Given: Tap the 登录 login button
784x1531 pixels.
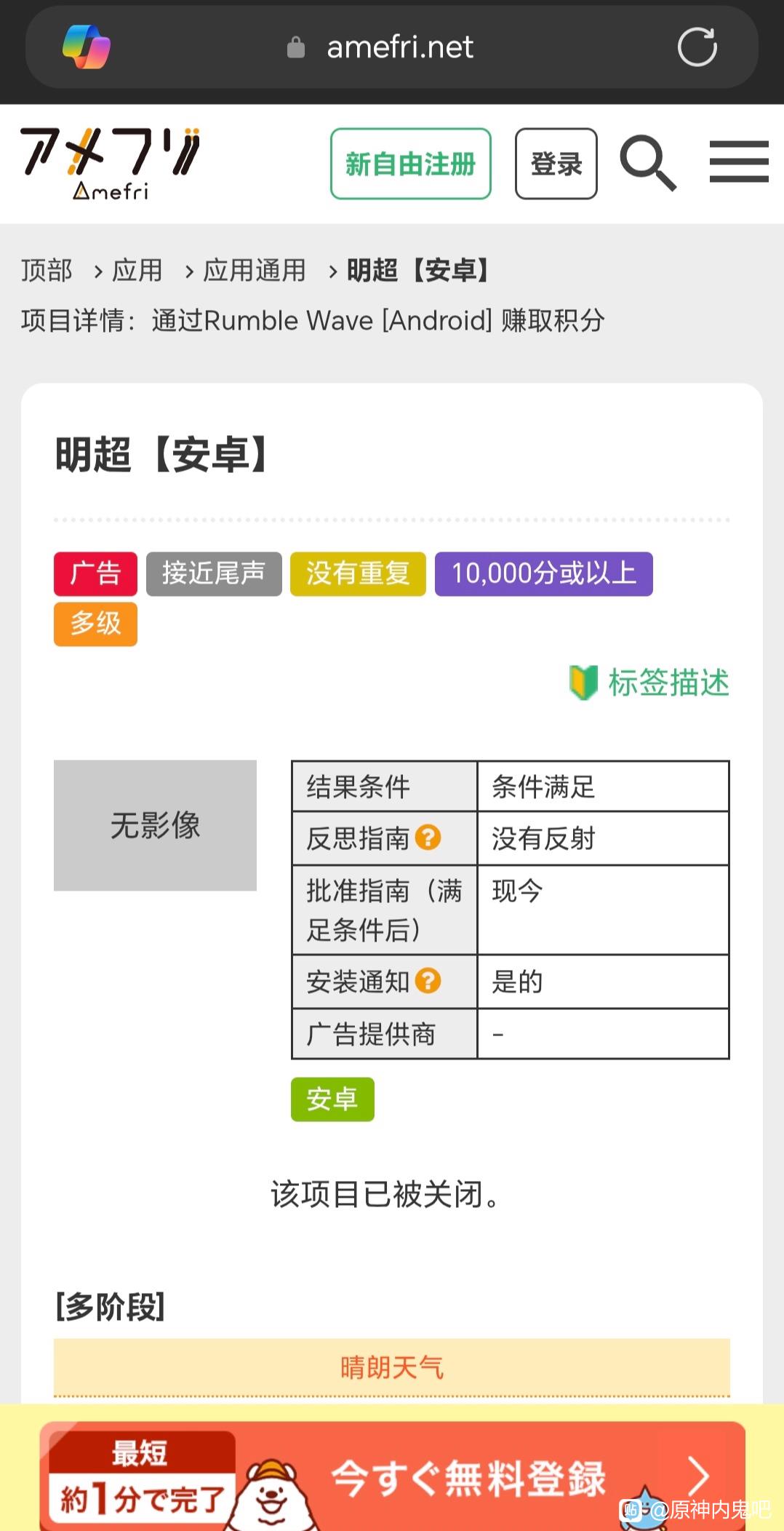Looking at the screenshot, I should 556,164.
